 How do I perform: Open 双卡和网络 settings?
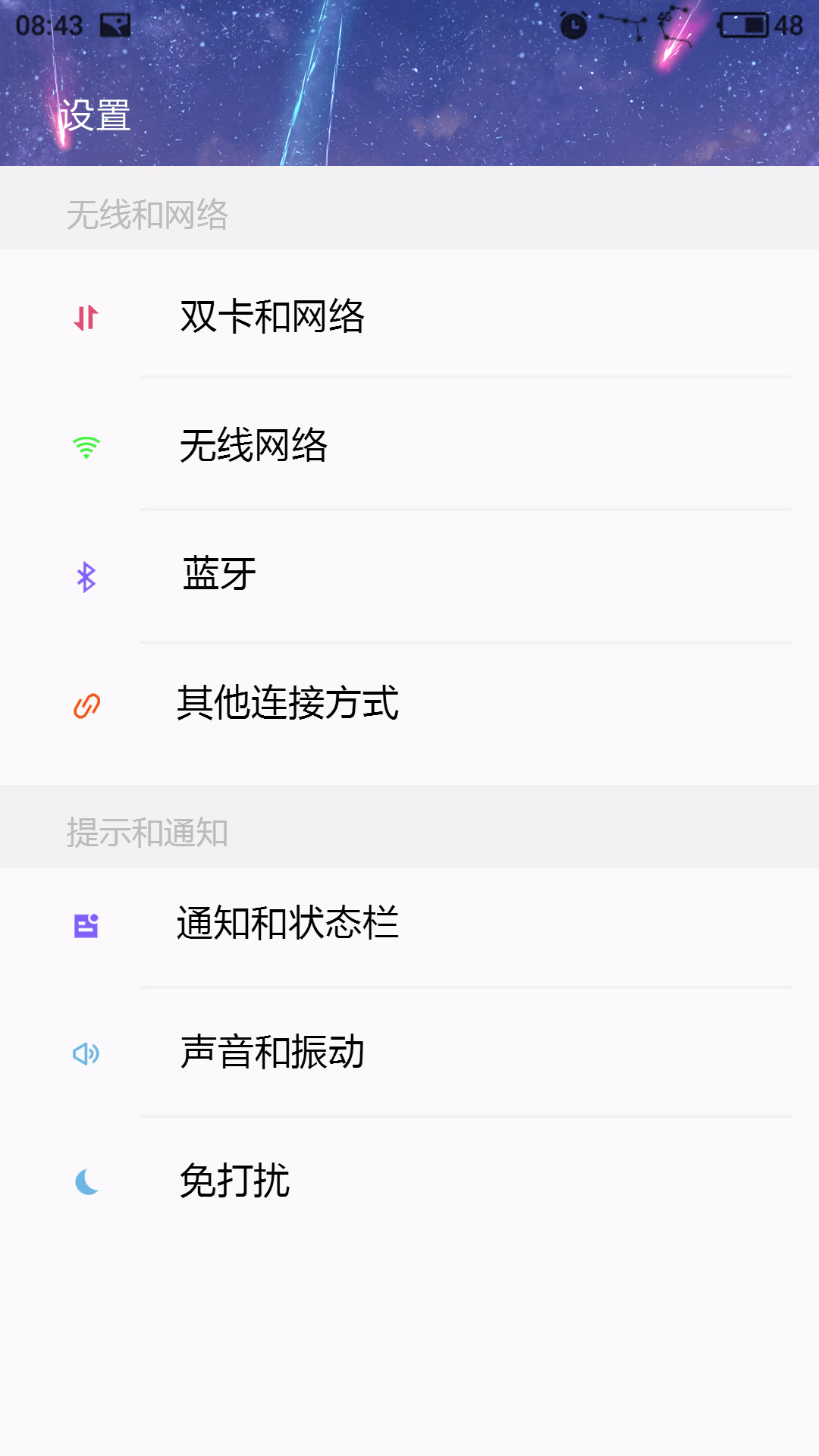409,316
